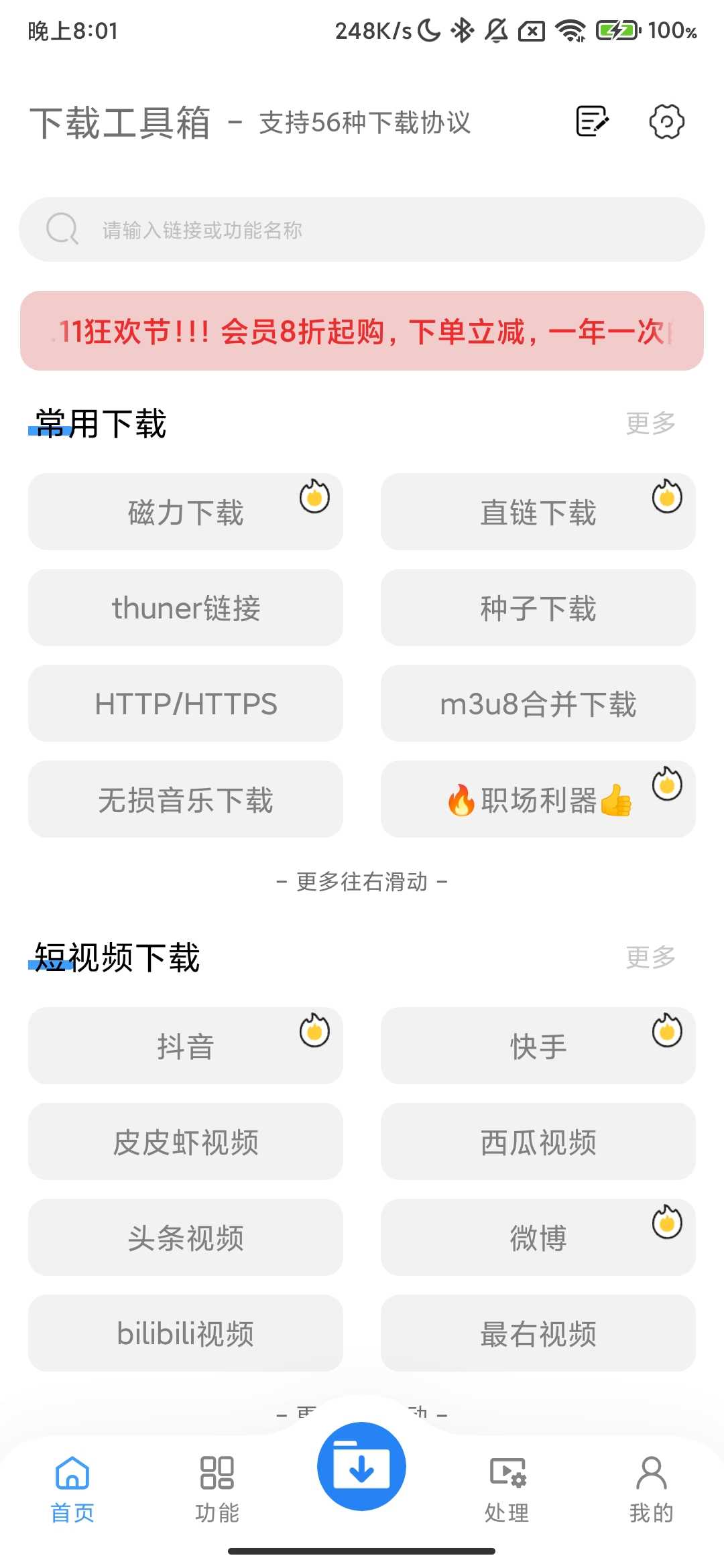Screen dimensions: 724x1568
Task: Switch to the 功能 tab
Action: coord(217,1484)
